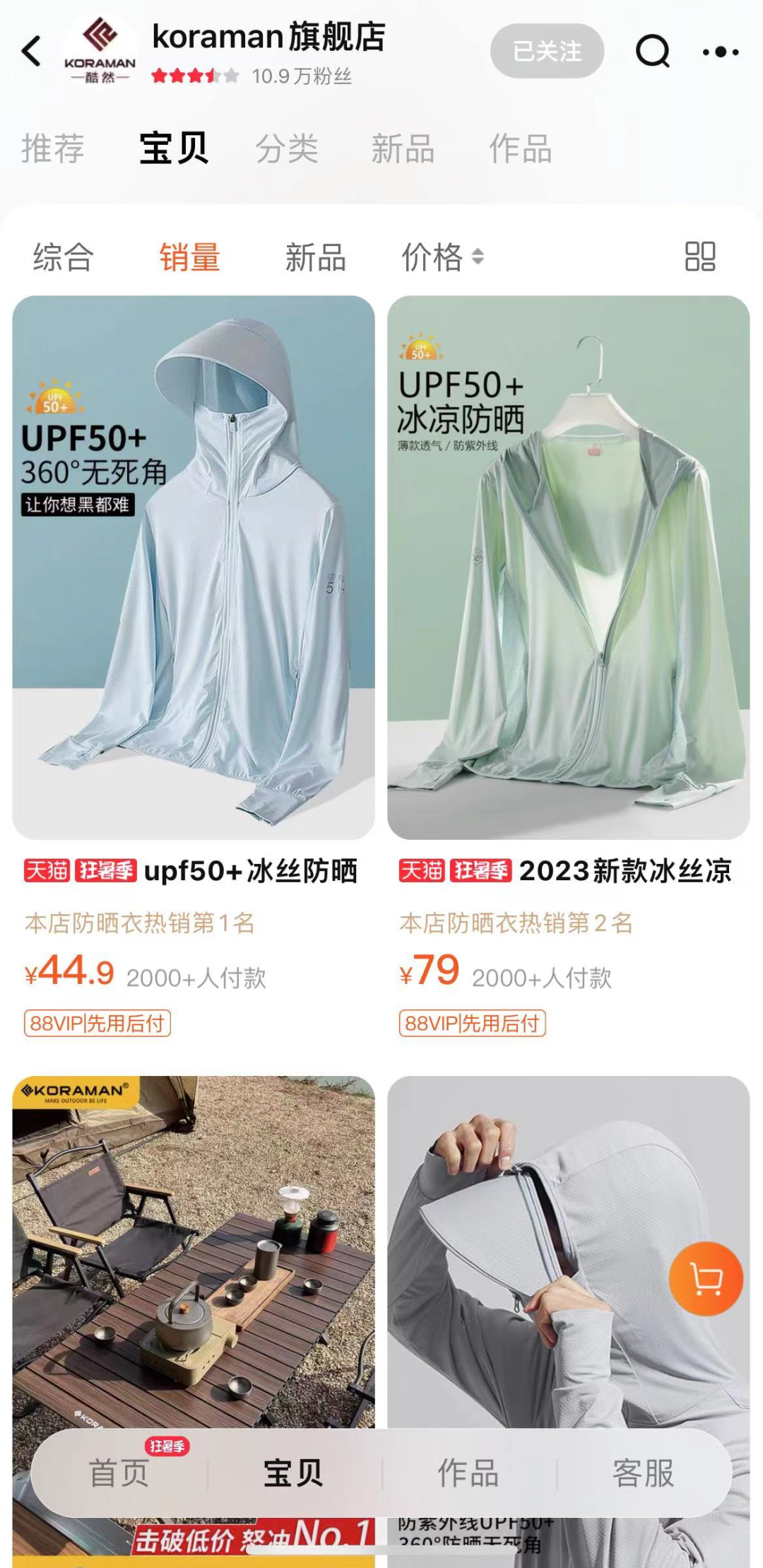Switch to the 推荐 top tab
This screenshot has width=763, height=1568.
tap(52, 149)
